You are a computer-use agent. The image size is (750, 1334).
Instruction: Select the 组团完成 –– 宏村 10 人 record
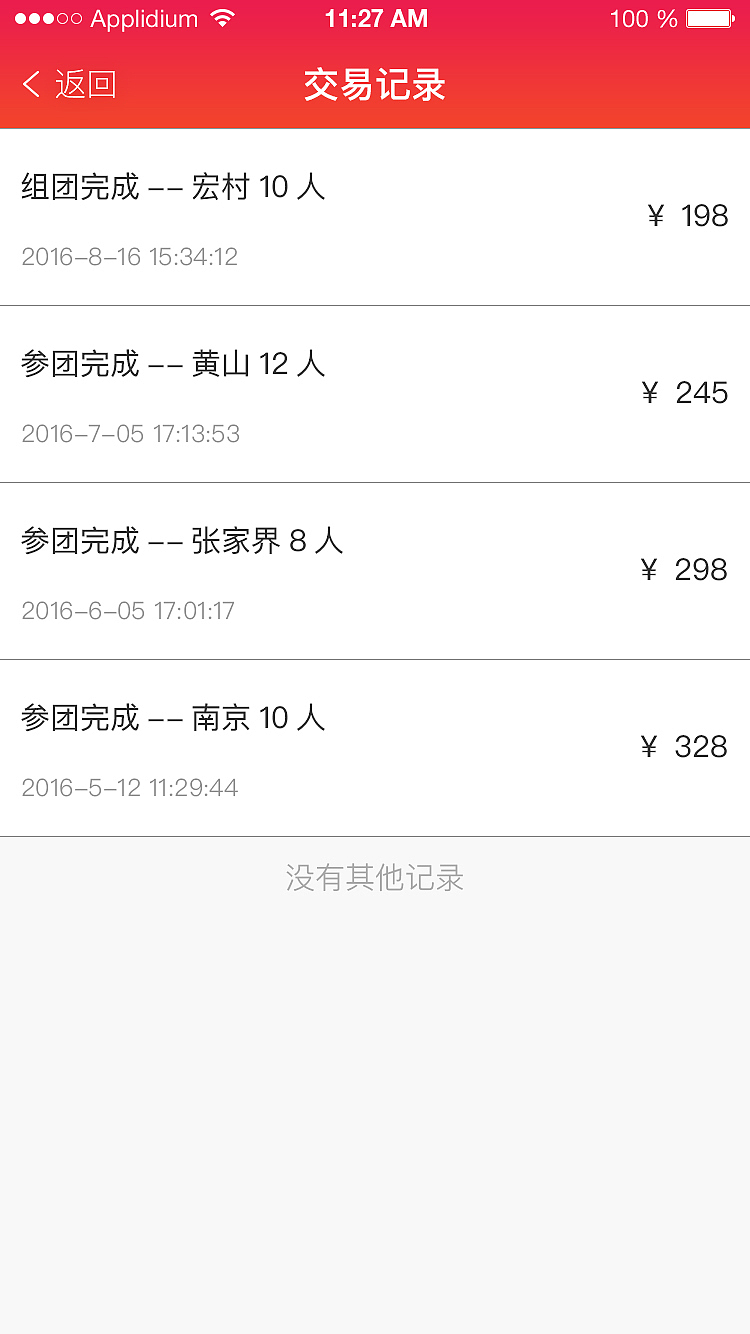click(173, 187)
